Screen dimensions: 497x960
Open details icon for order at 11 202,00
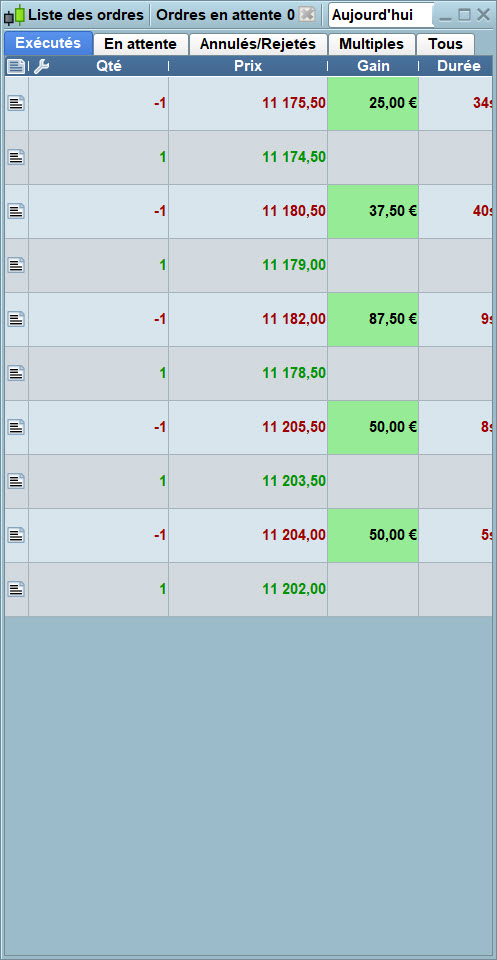(17, 589)
